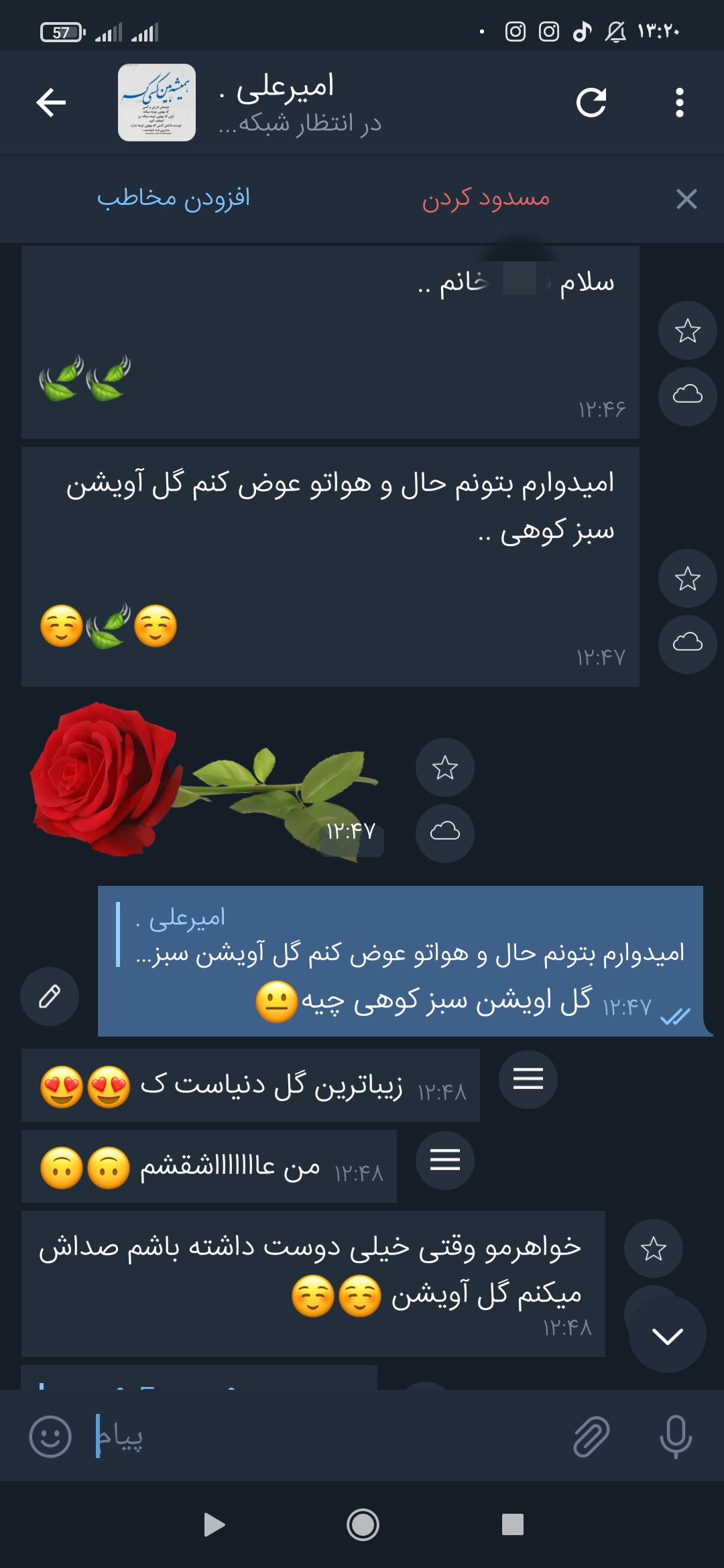
Task: Open Amirali's profile picture
Action: [x=157, y=103]
